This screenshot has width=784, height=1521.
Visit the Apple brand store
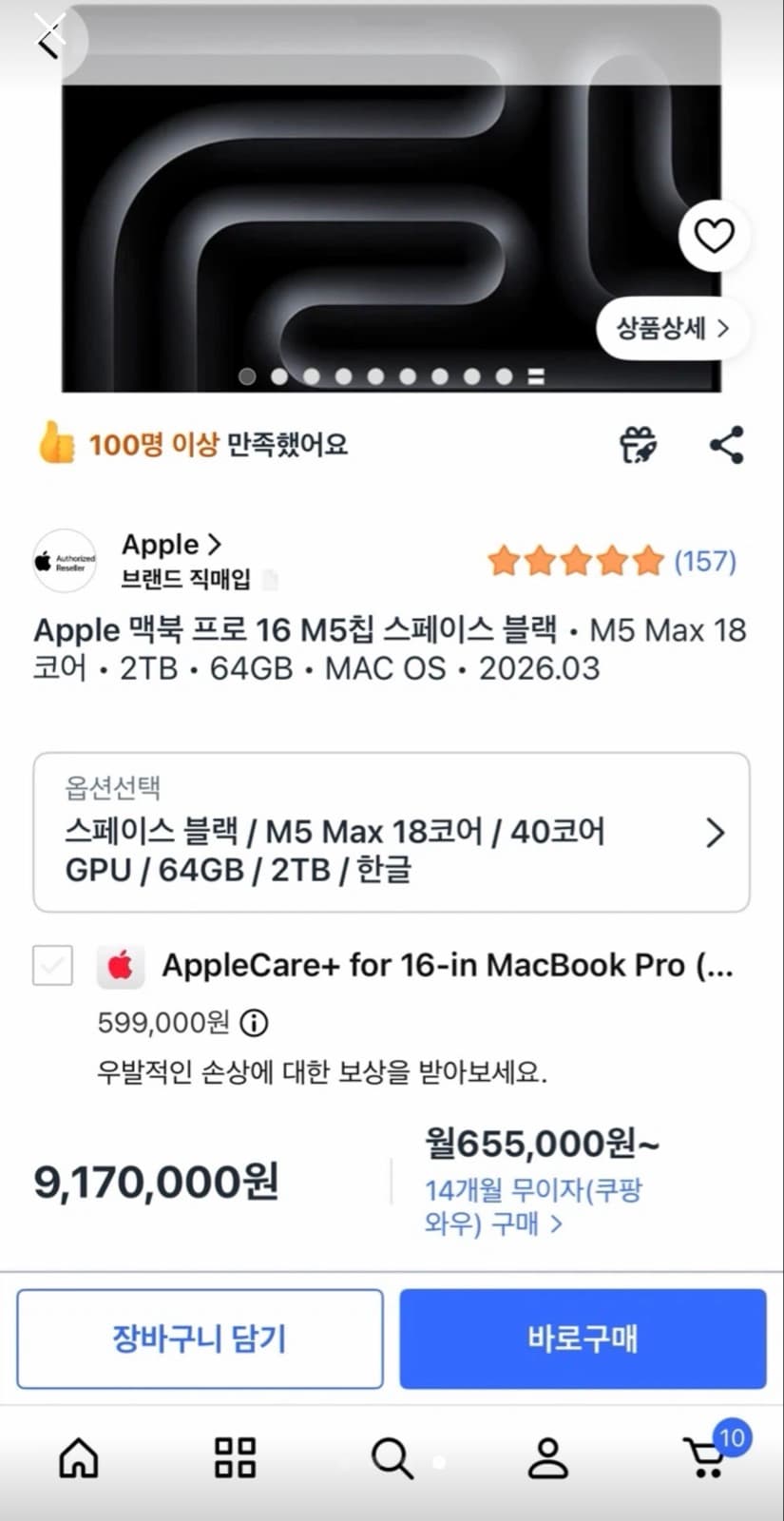[171, 545]
